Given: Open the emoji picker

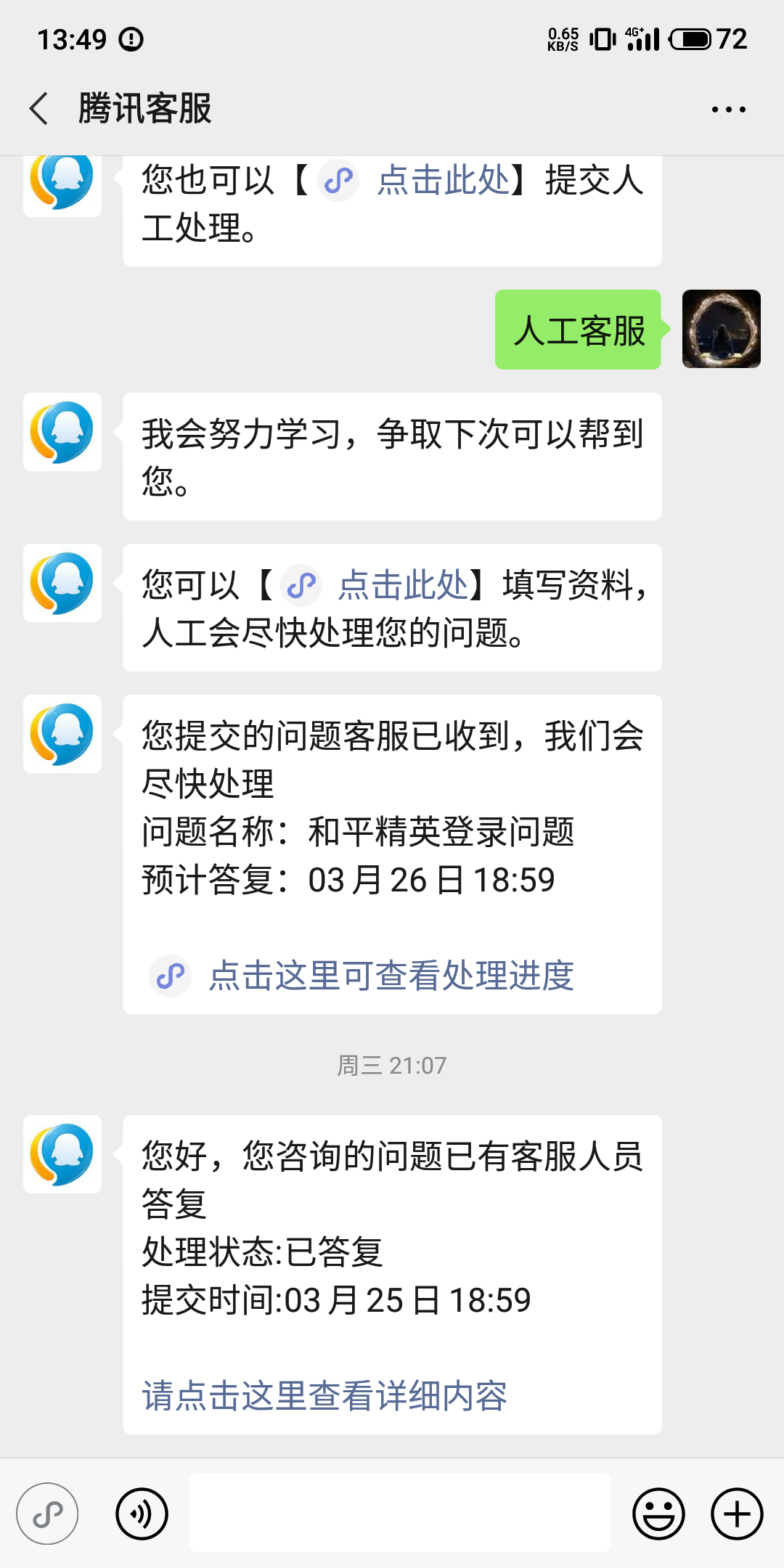Looking at the screenshot, I should (658, 1514).
